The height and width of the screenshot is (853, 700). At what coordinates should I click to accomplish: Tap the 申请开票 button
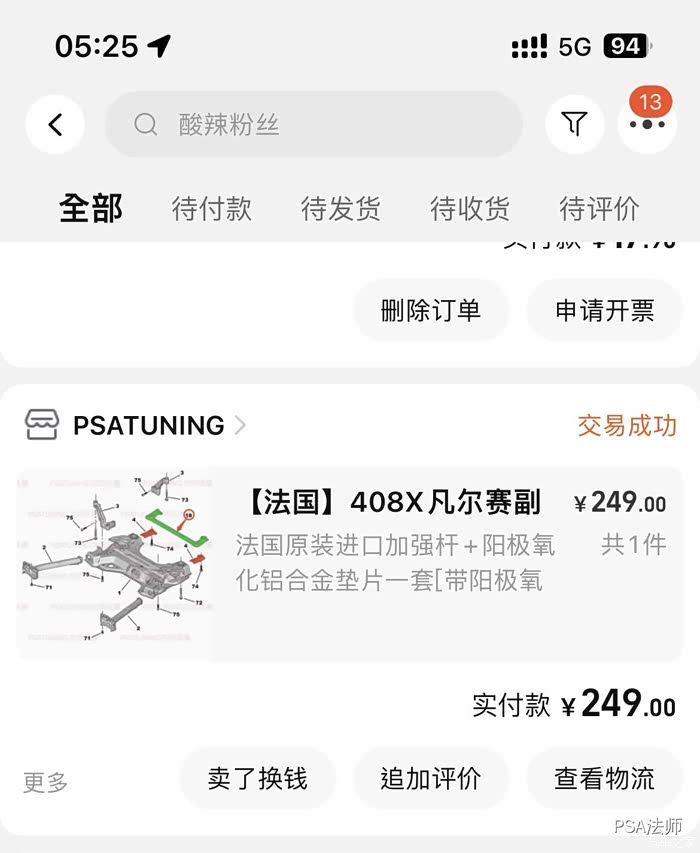tap(604, 311)
